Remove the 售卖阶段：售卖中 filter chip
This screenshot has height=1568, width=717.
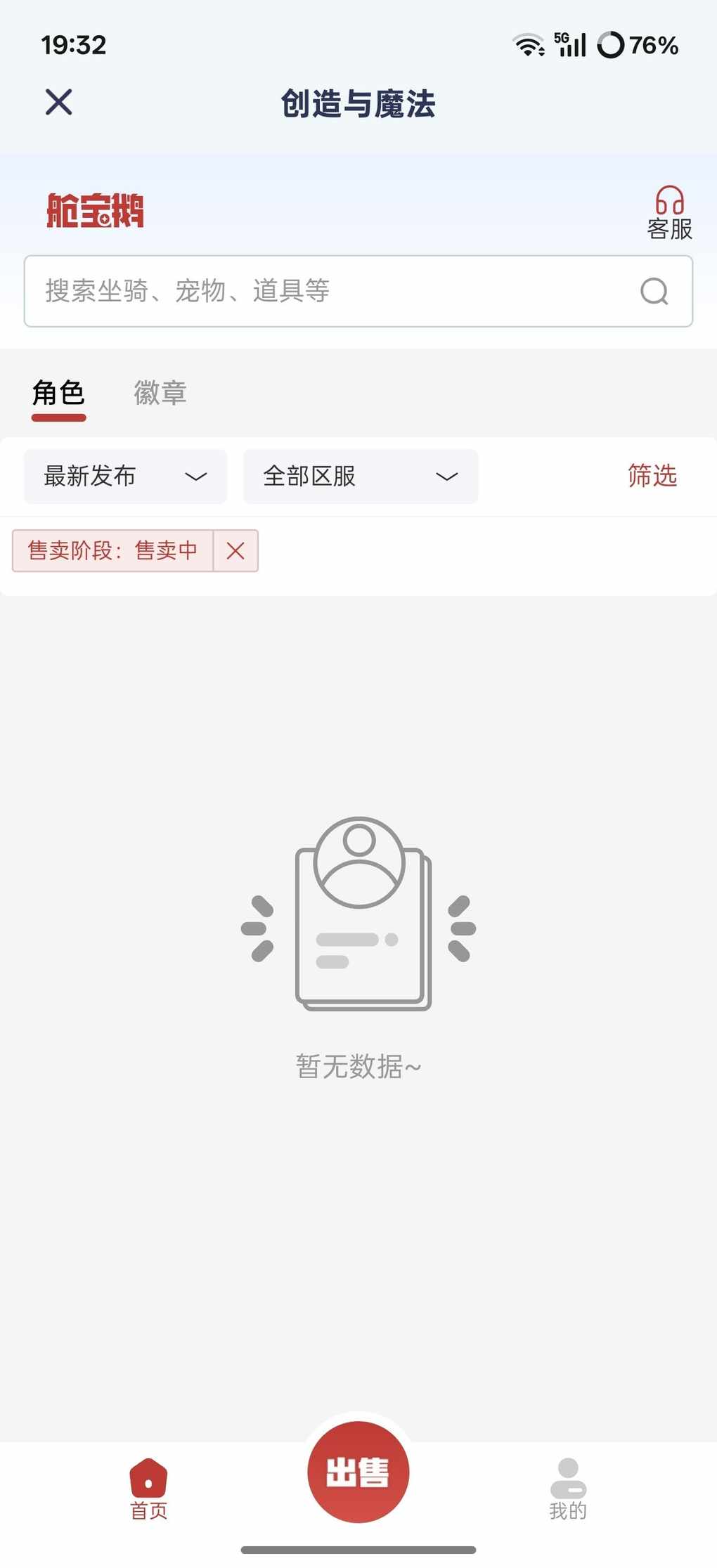[235, 551]
